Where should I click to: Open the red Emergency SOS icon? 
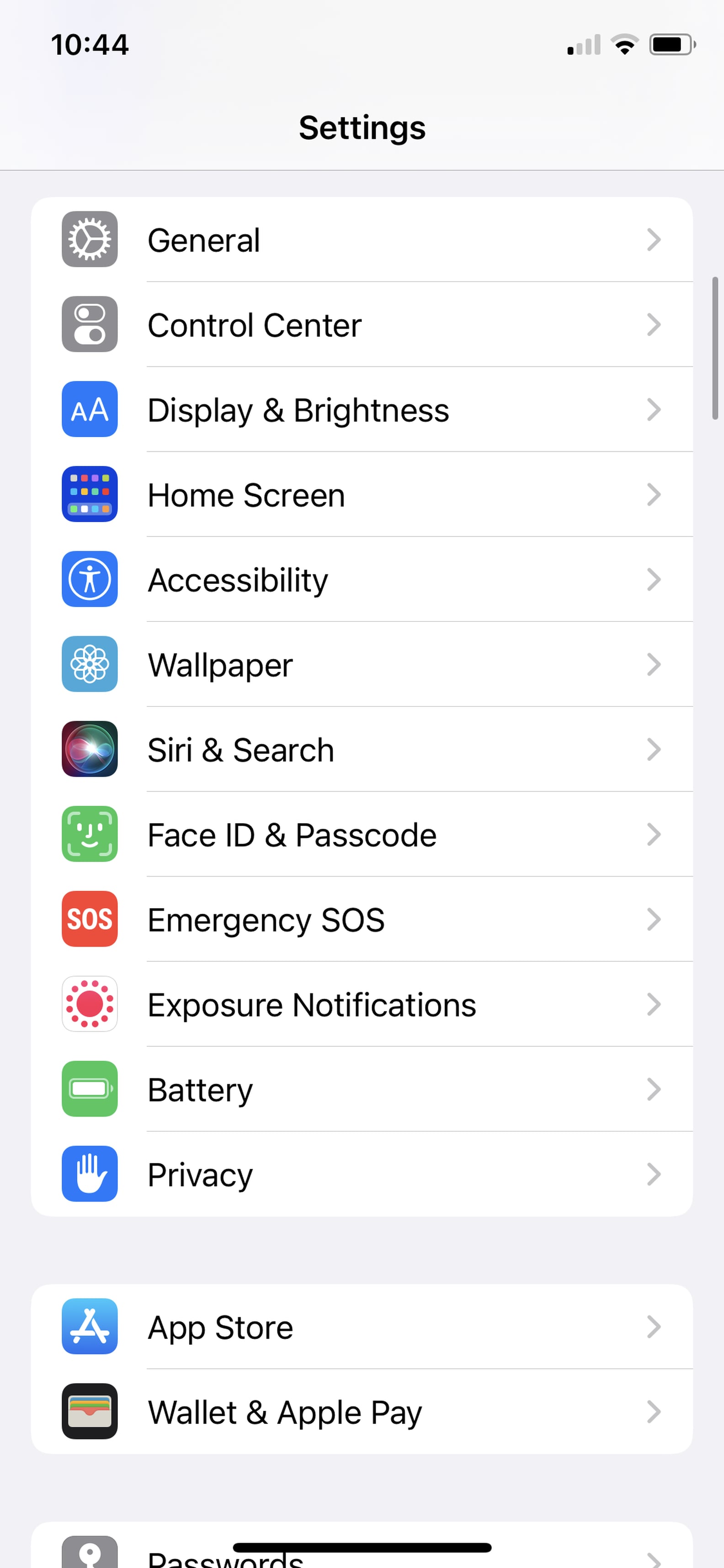point(90,919)
